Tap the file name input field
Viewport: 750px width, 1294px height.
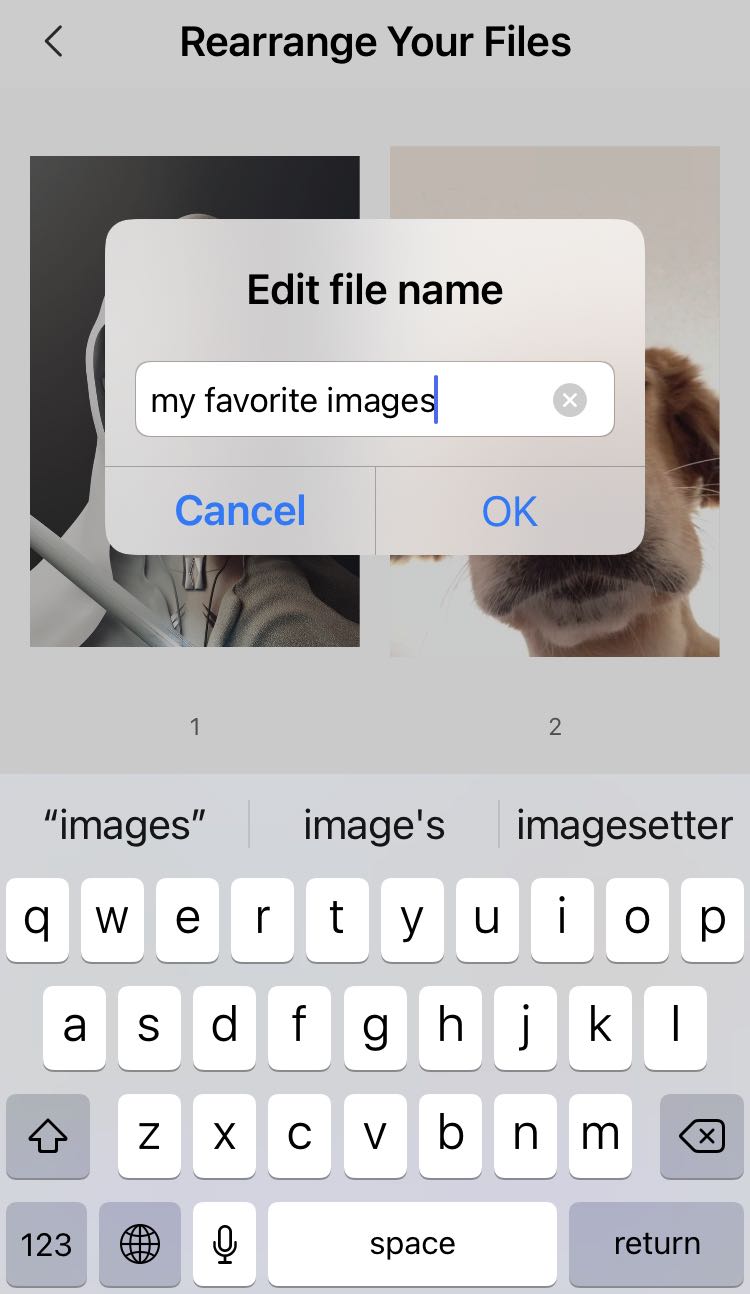[x=340, y=400]
